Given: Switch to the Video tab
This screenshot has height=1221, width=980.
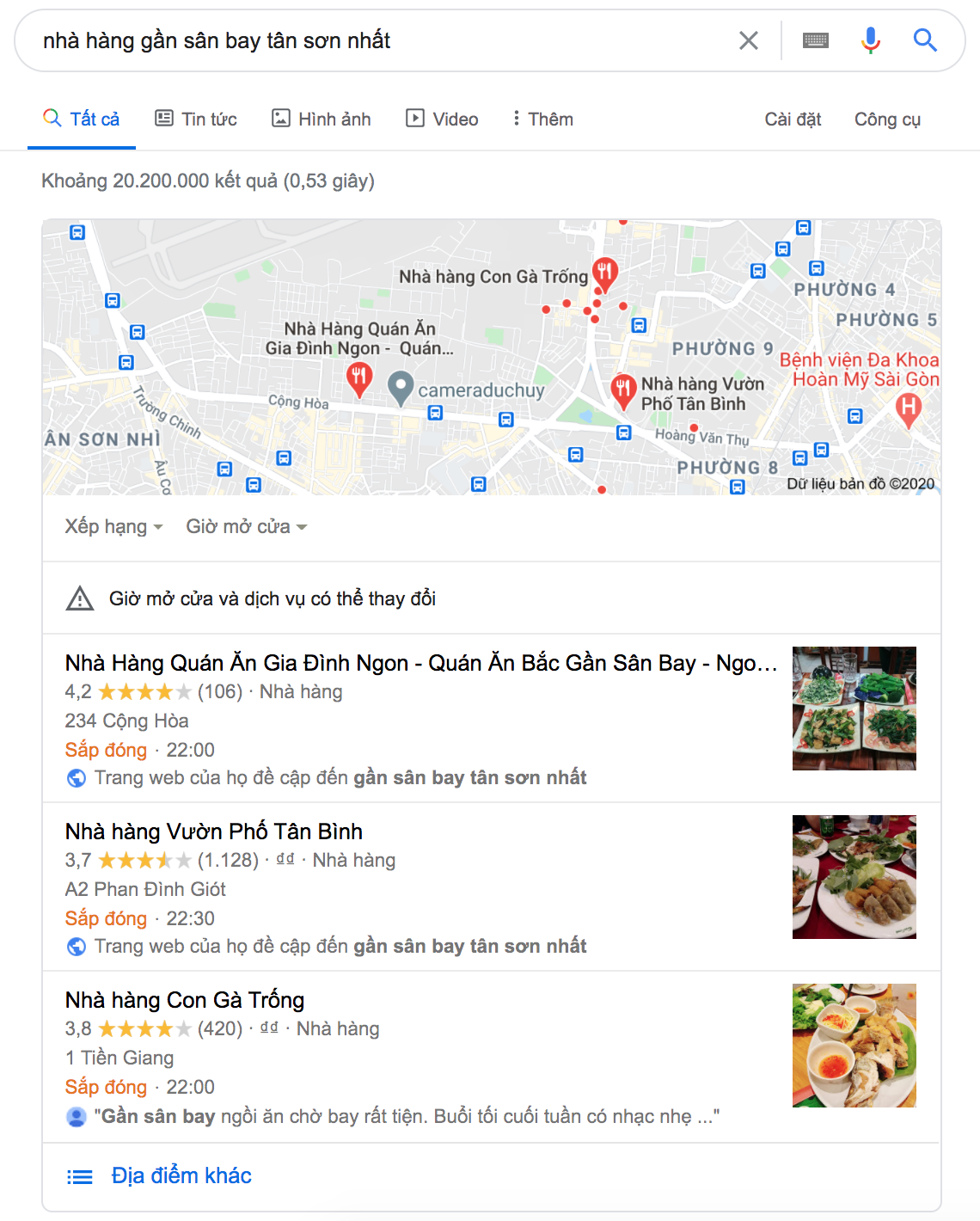Looking at the screenshot, I should coord(443,120).
